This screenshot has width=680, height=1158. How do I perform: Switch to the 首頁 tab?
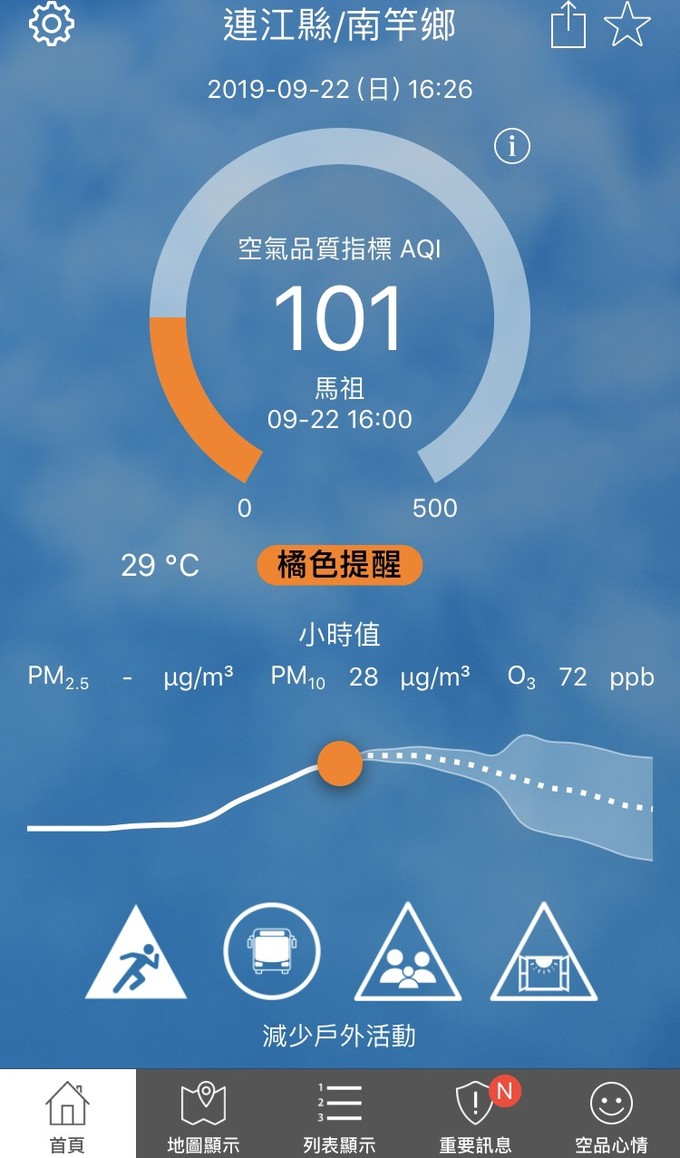pyautogui.click(x=68, y=1114)
